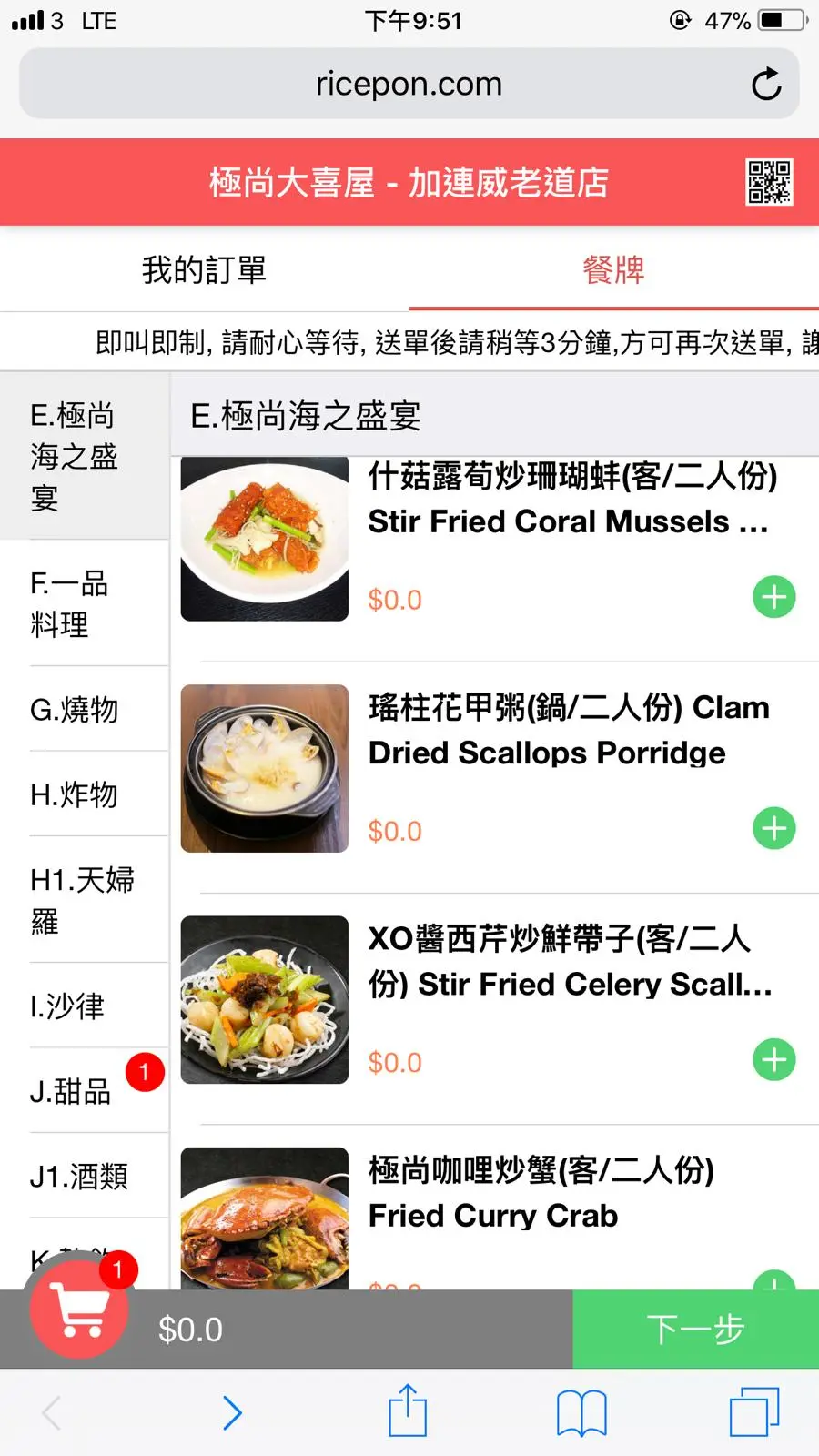Viewport: 819px width, 1456px height.
Task: Open the F.一品料理 category
Action: tap(71, 603)
